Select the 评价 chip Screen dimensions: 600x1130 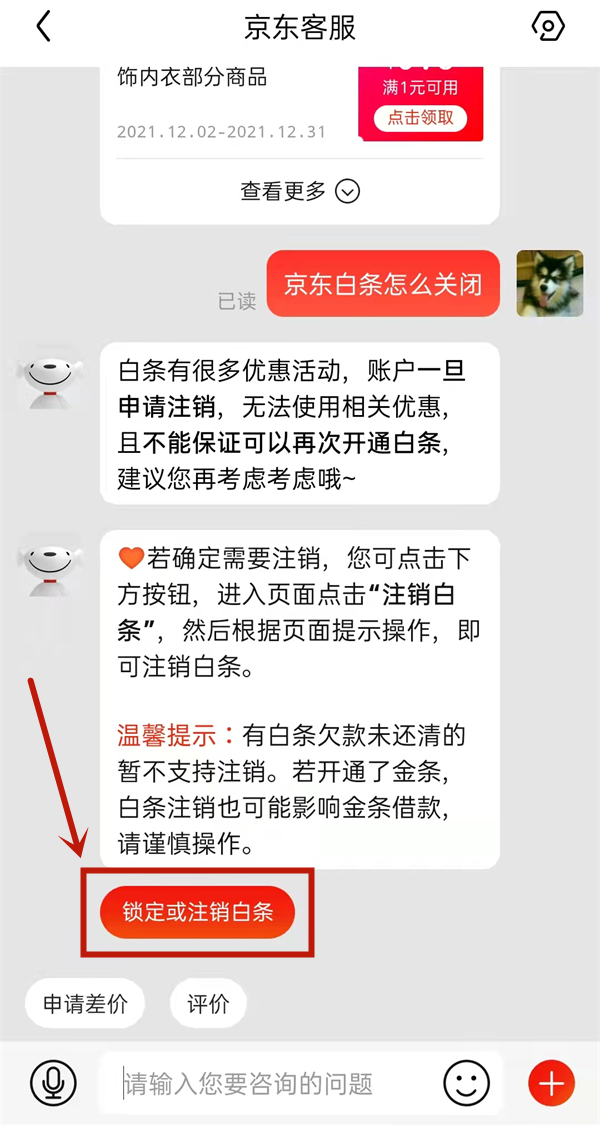(x=208, y=1004)
